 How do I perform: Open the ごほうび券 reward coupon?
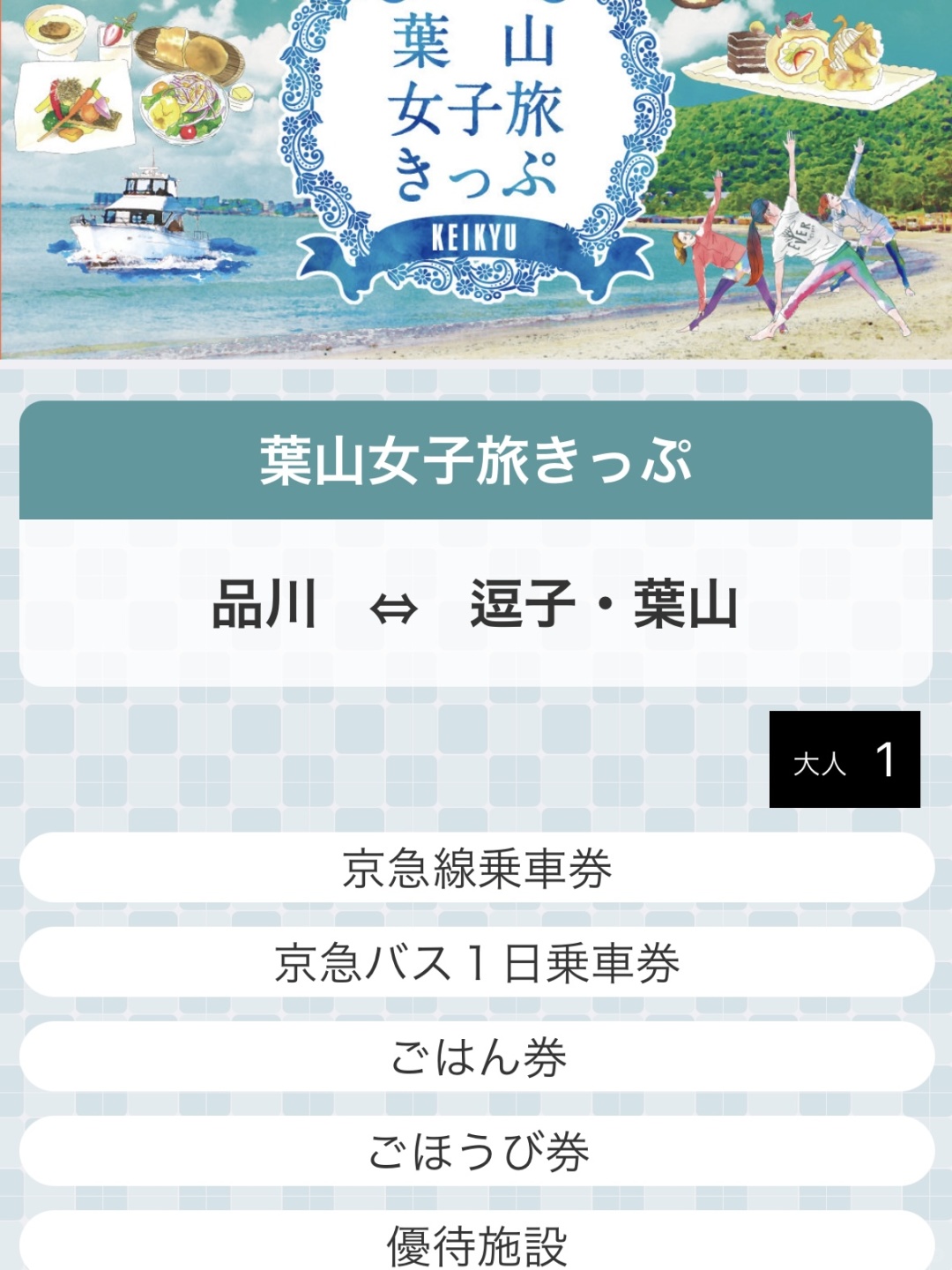pyautogui.click(x=476, y=1151)
